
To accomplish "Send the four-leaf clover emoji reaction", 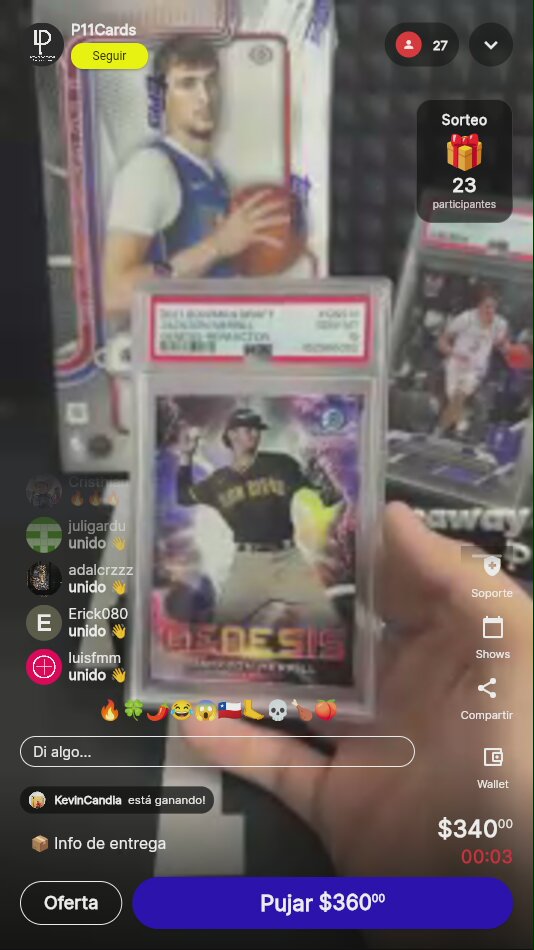I will click(133, 710).
